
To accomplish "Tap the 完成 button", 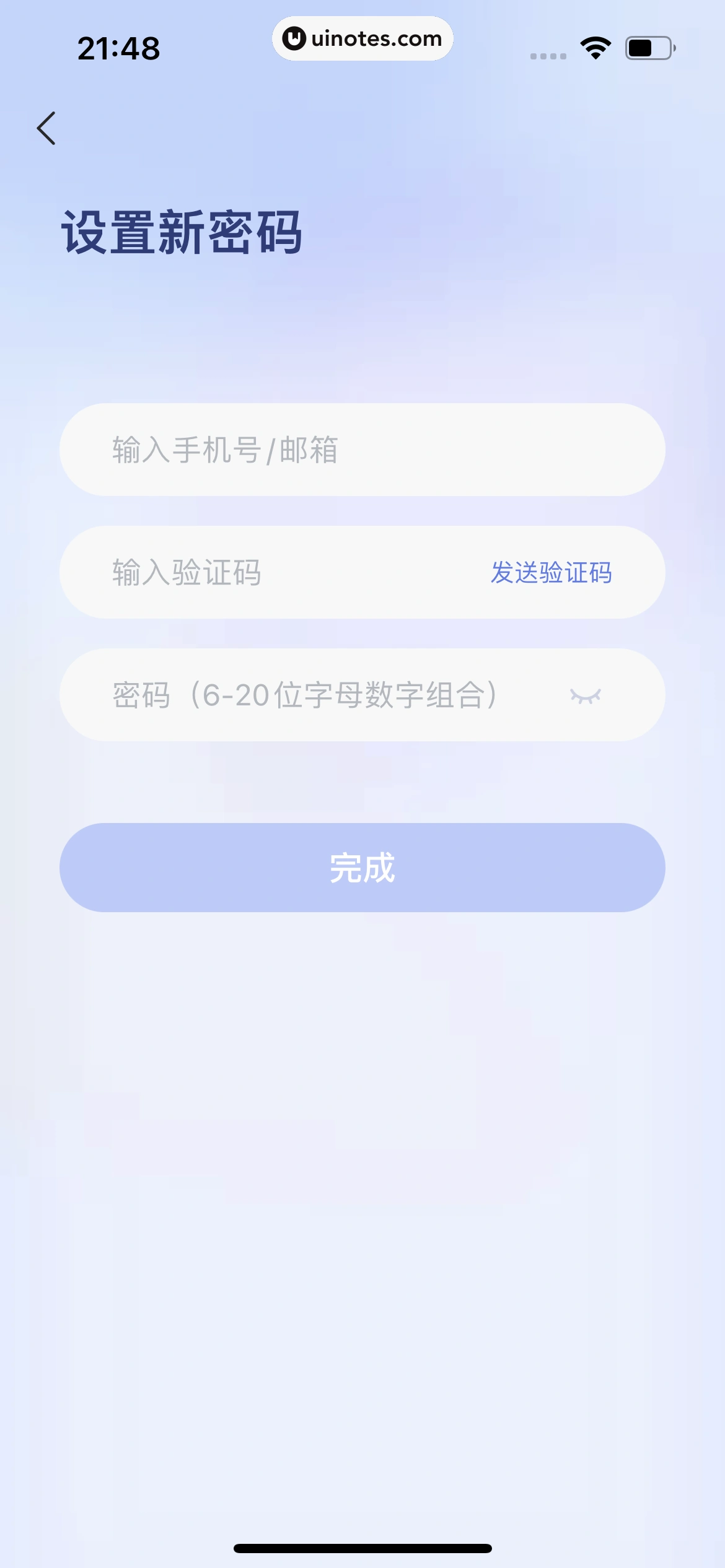I will click(362, 867).
